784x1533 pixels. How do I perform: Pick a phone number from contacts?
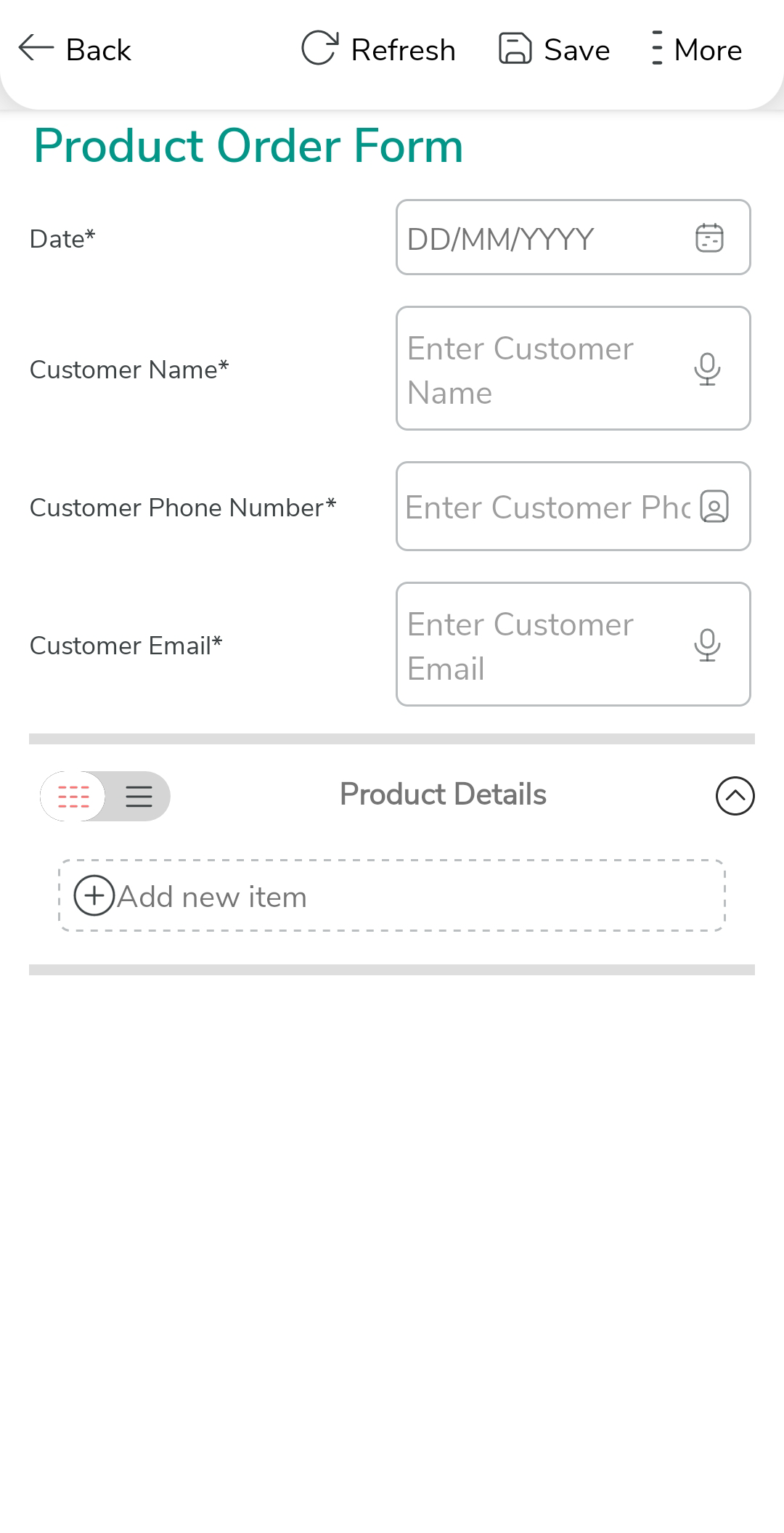[x=714, y=507]
